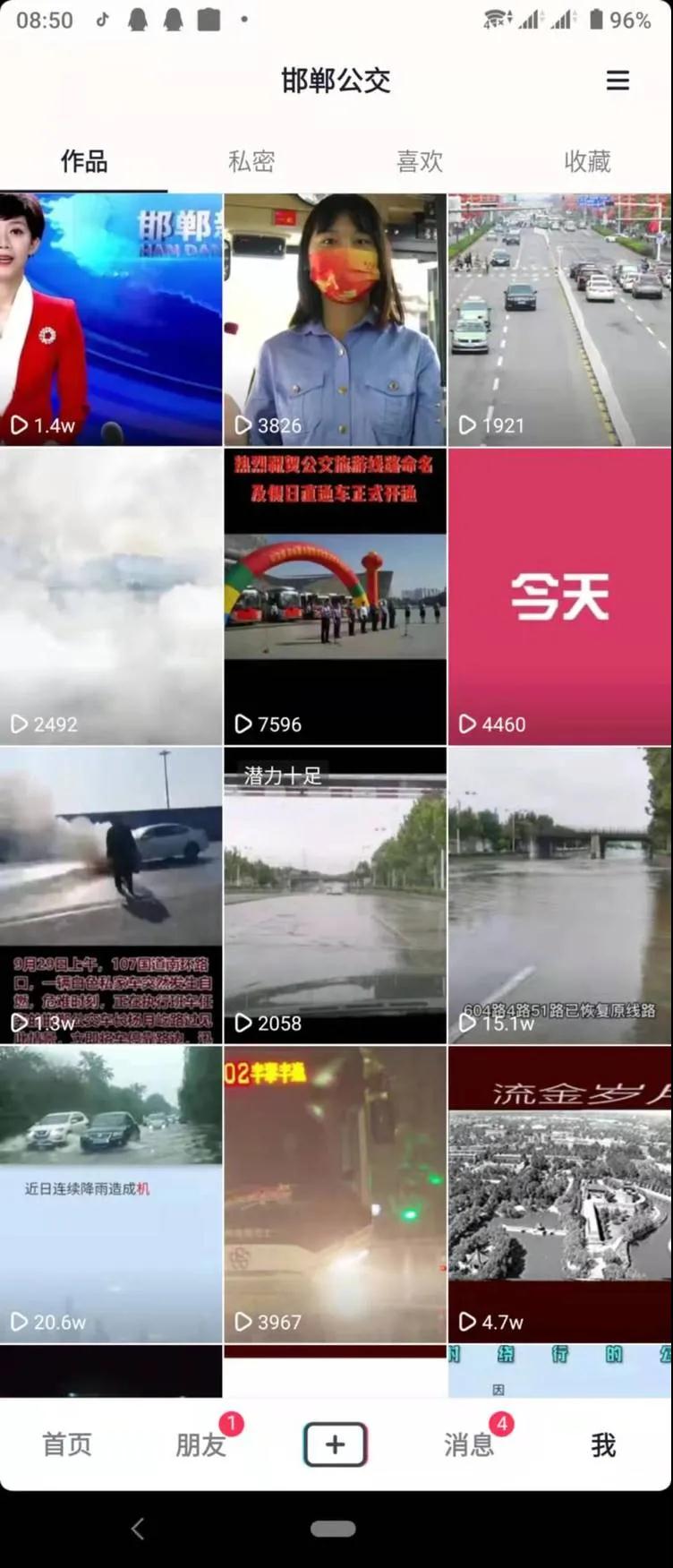Select the 作品 tab

(x=84, y=161)
